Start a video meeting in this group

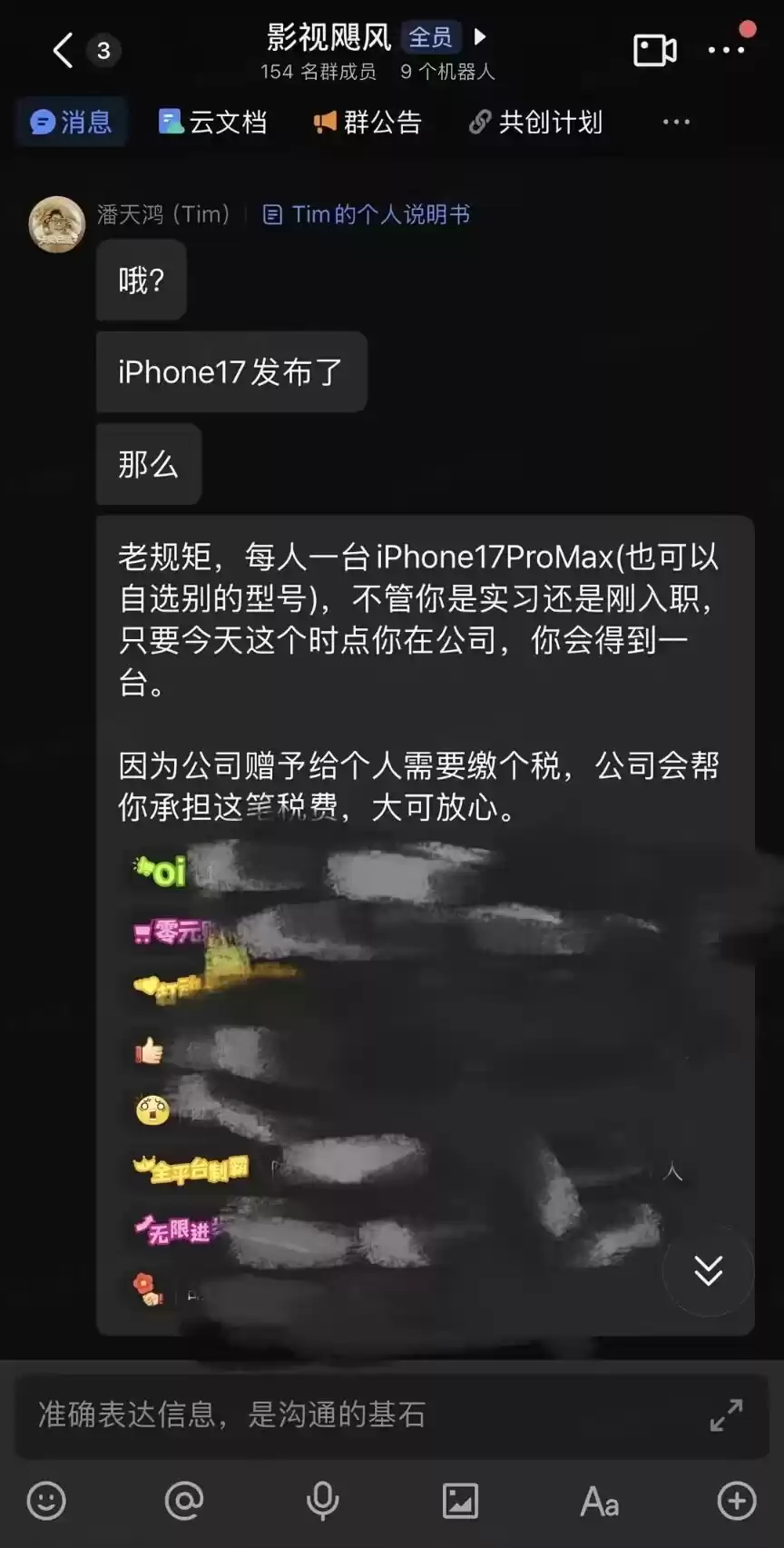pyautogui.click(x=654, y=51)
